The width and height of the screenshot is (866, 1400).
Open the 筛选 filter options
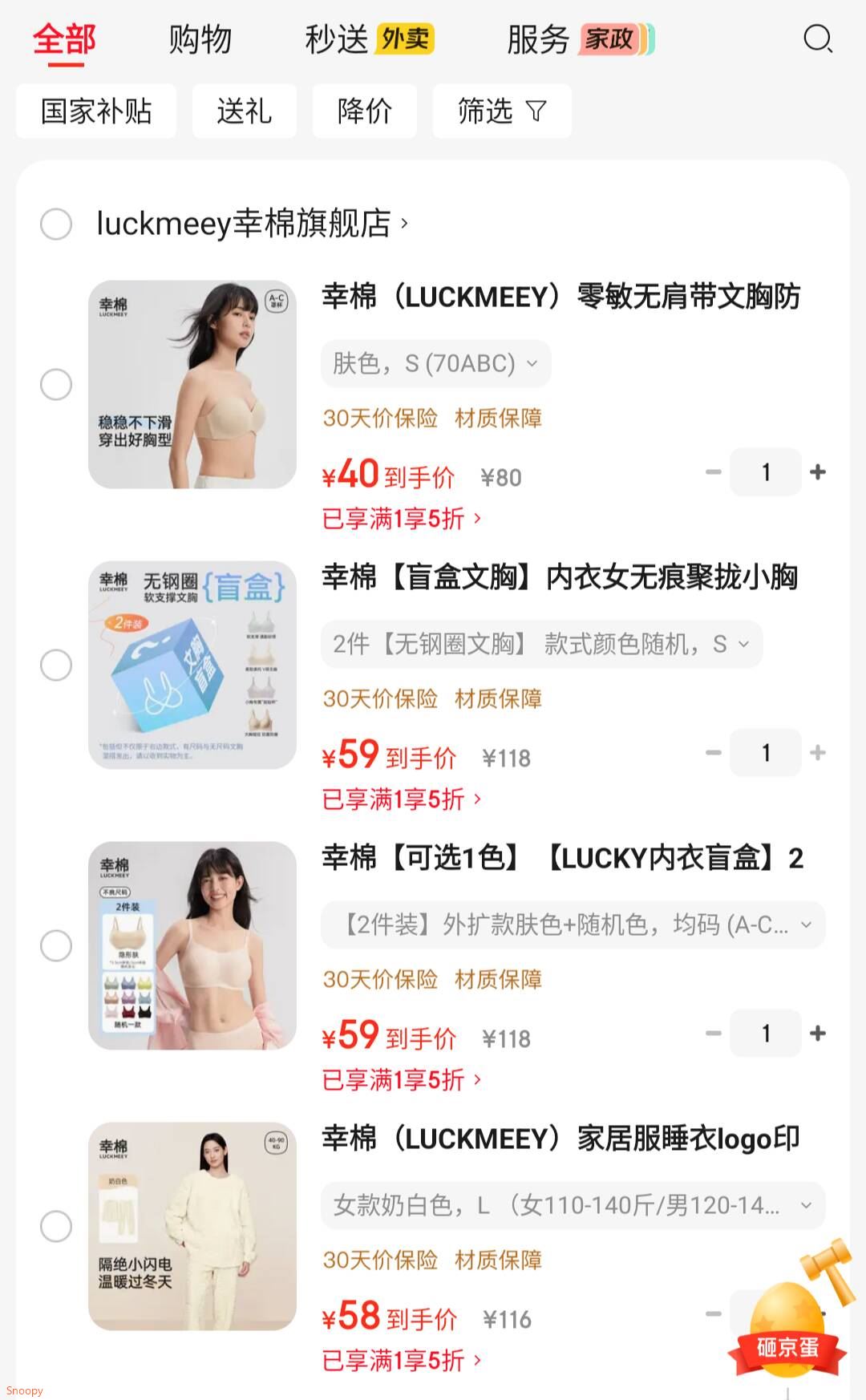click(x=502, y=111)
